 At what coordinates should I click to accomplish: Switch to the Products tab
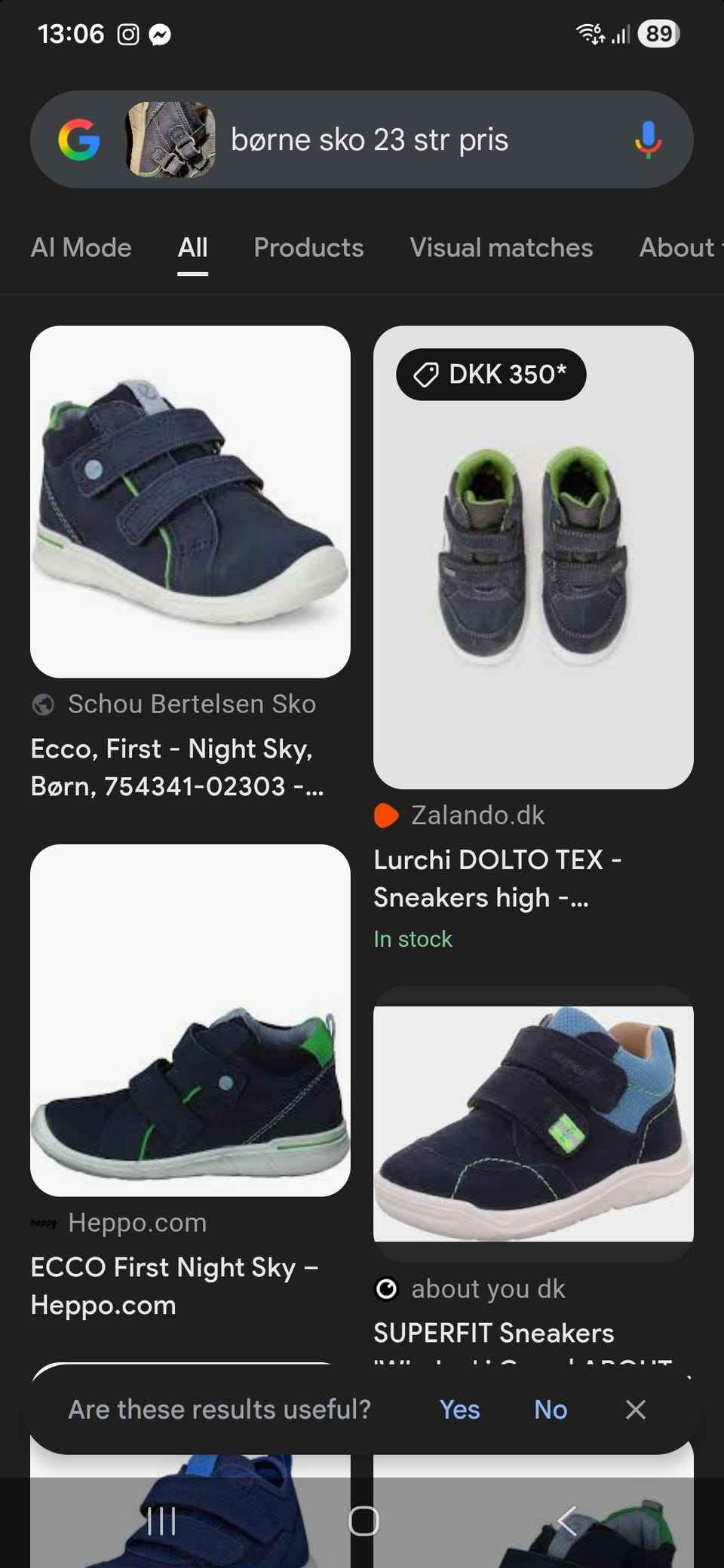[308, 247]
